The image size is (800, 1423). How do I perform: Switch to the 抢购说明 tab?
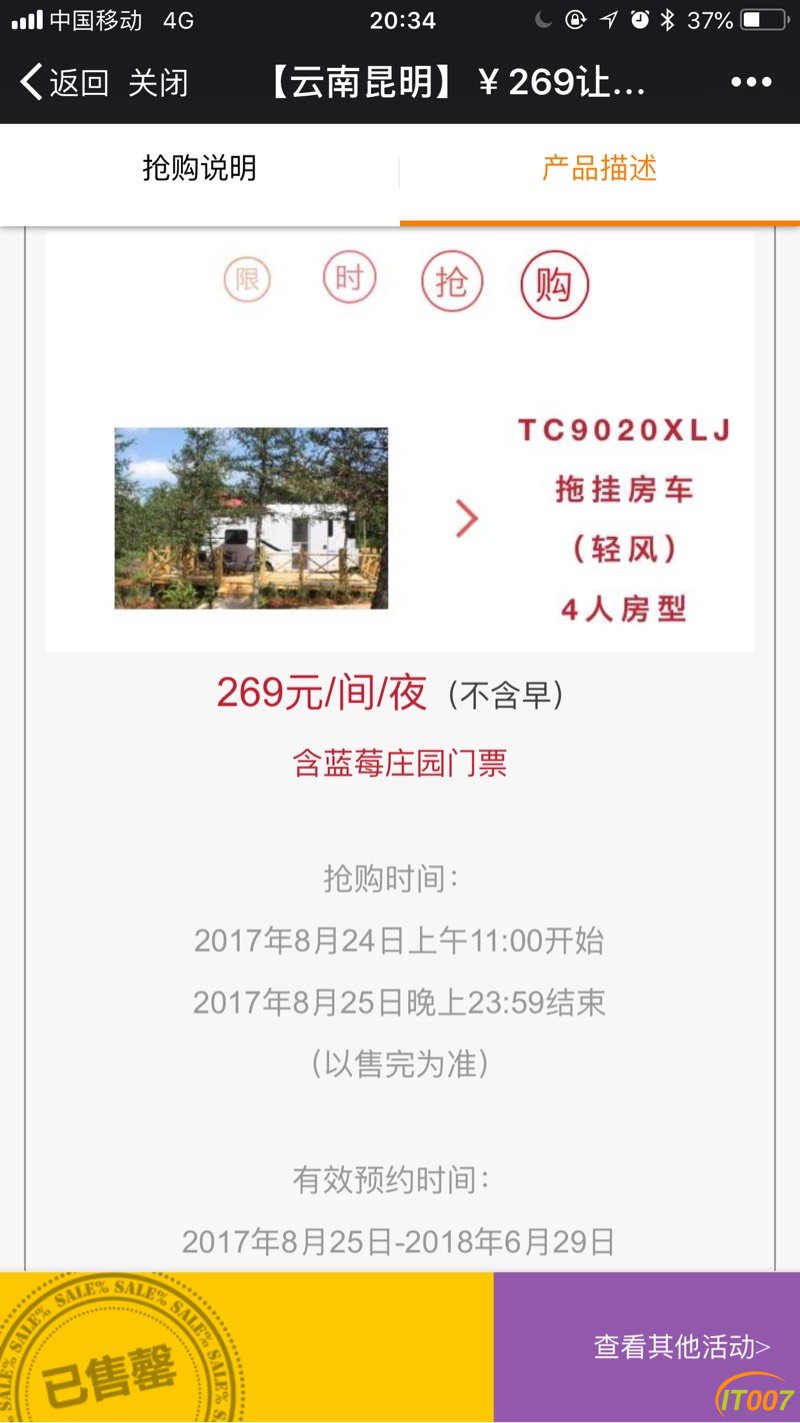(x=199, y=168)
